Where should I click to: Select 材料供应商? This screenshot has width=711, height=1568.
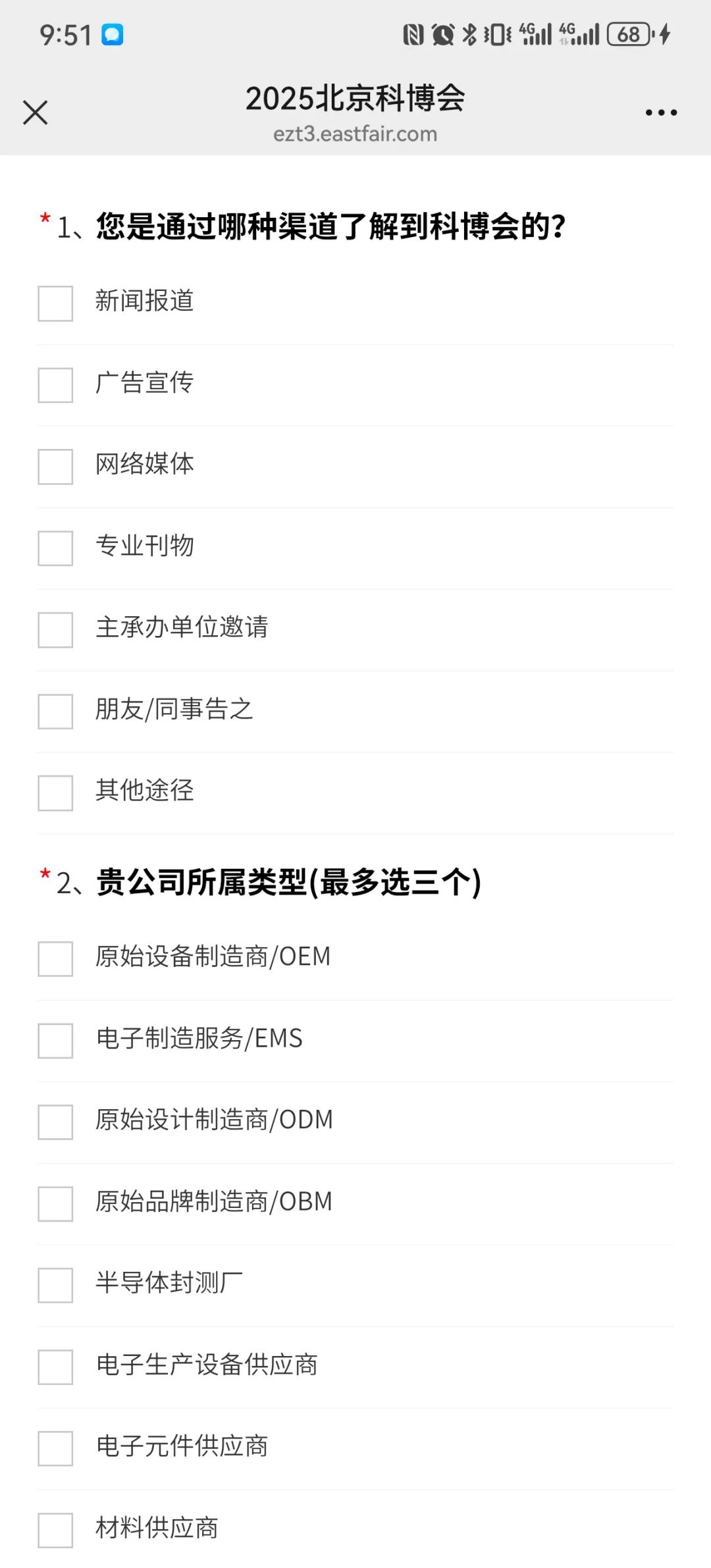point(55,1530)
